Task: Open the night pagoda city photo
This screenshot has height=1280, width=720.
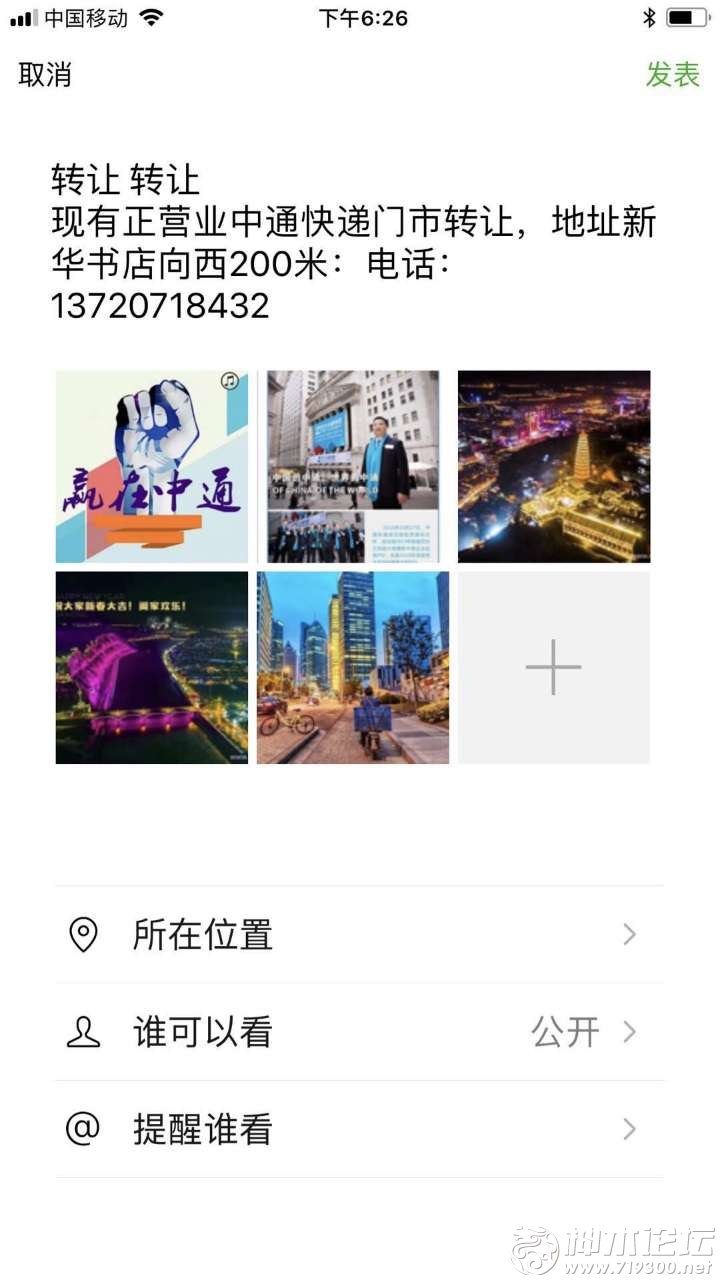Action: coord(554,467)
